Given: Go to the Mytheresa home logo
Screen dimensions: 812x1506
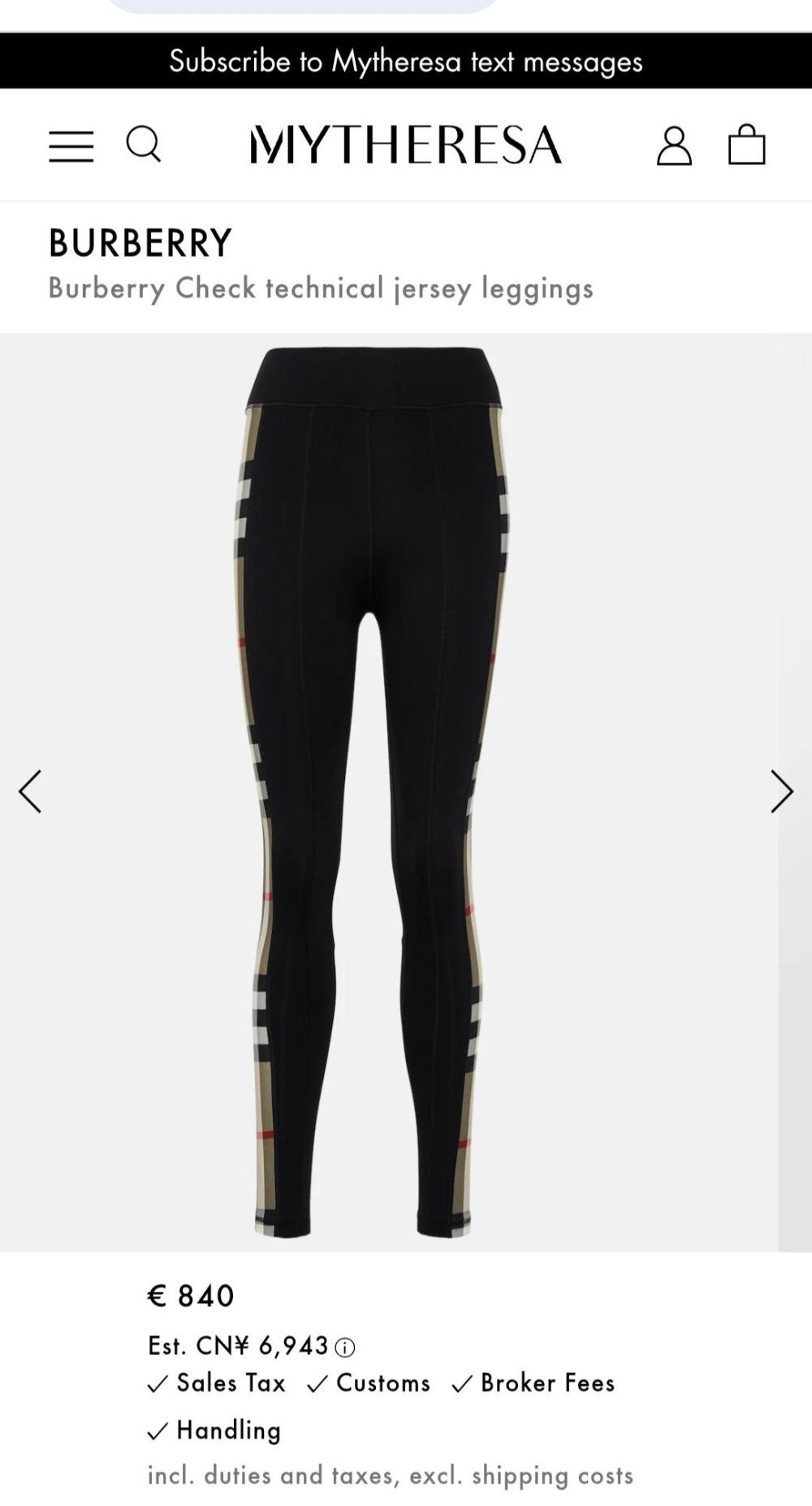Looking at the screenshot, I should (405, 145).
